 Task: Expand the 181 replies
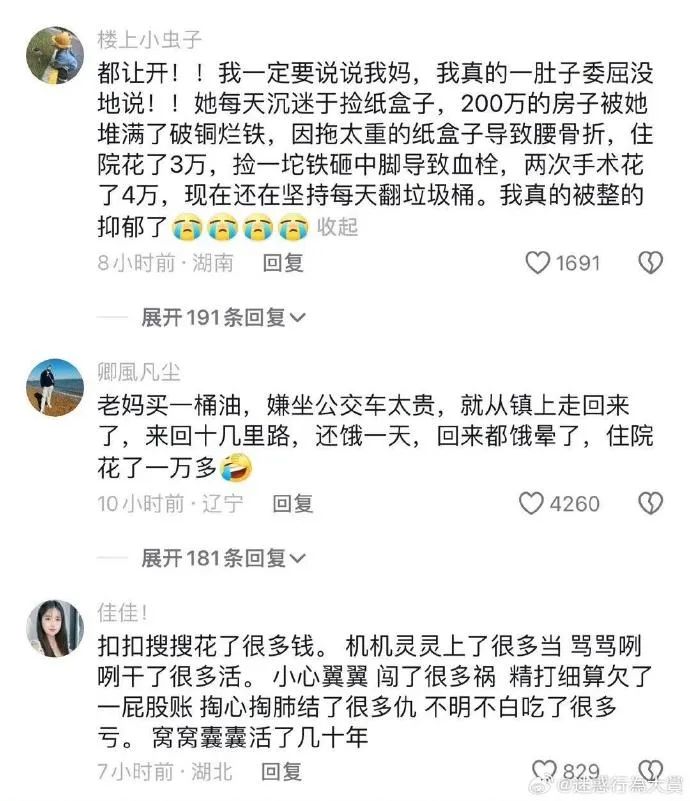point(222,558)
